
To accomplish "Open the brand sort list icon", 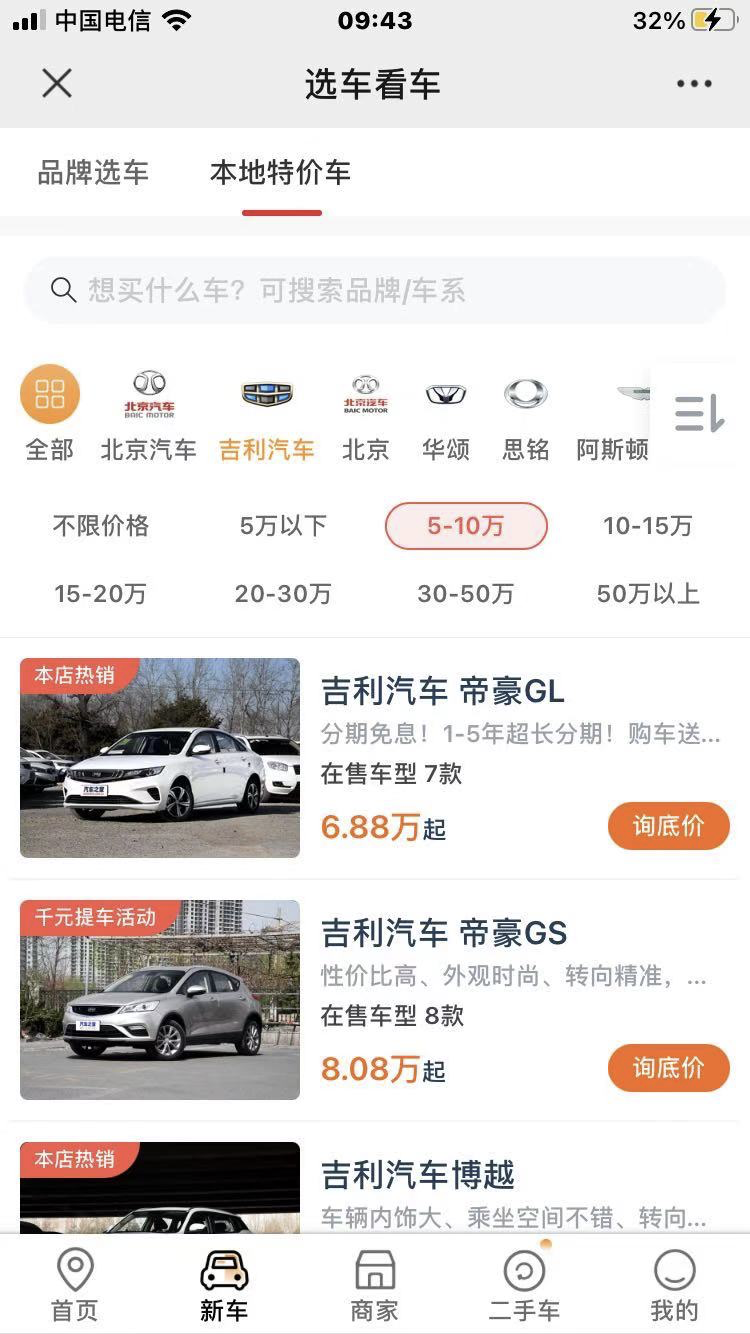I will [699, 412].
